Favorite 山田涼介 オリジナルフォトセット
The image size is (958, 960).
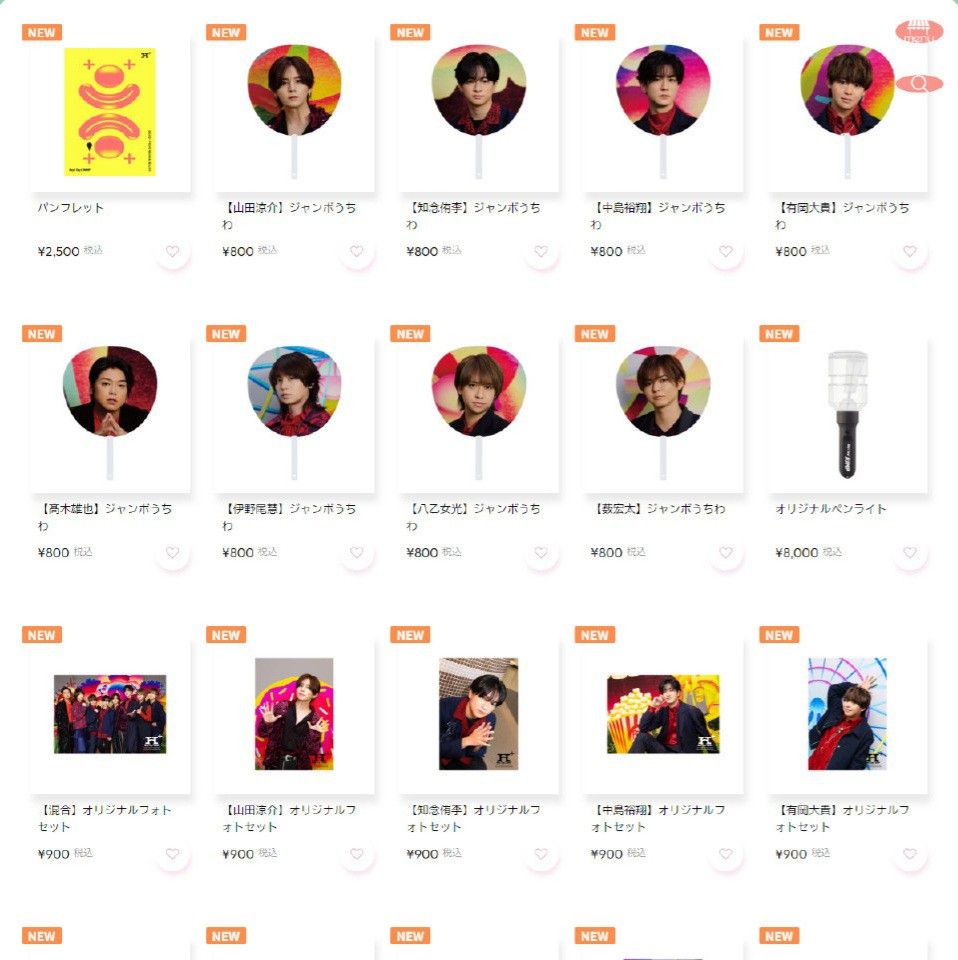357,855
